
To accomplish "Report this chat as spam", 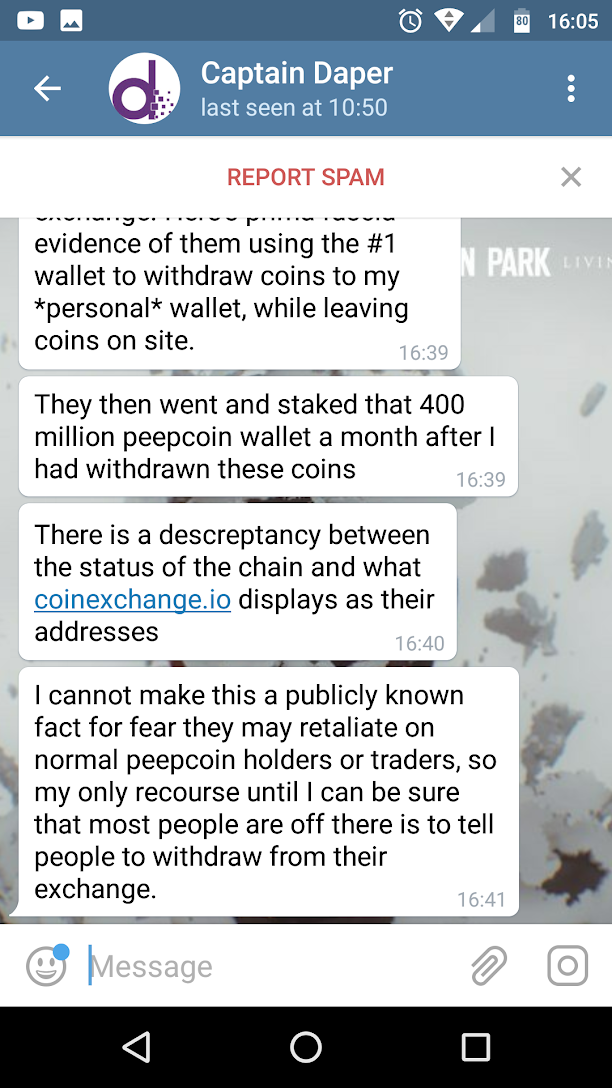I will tap(305, 178).
